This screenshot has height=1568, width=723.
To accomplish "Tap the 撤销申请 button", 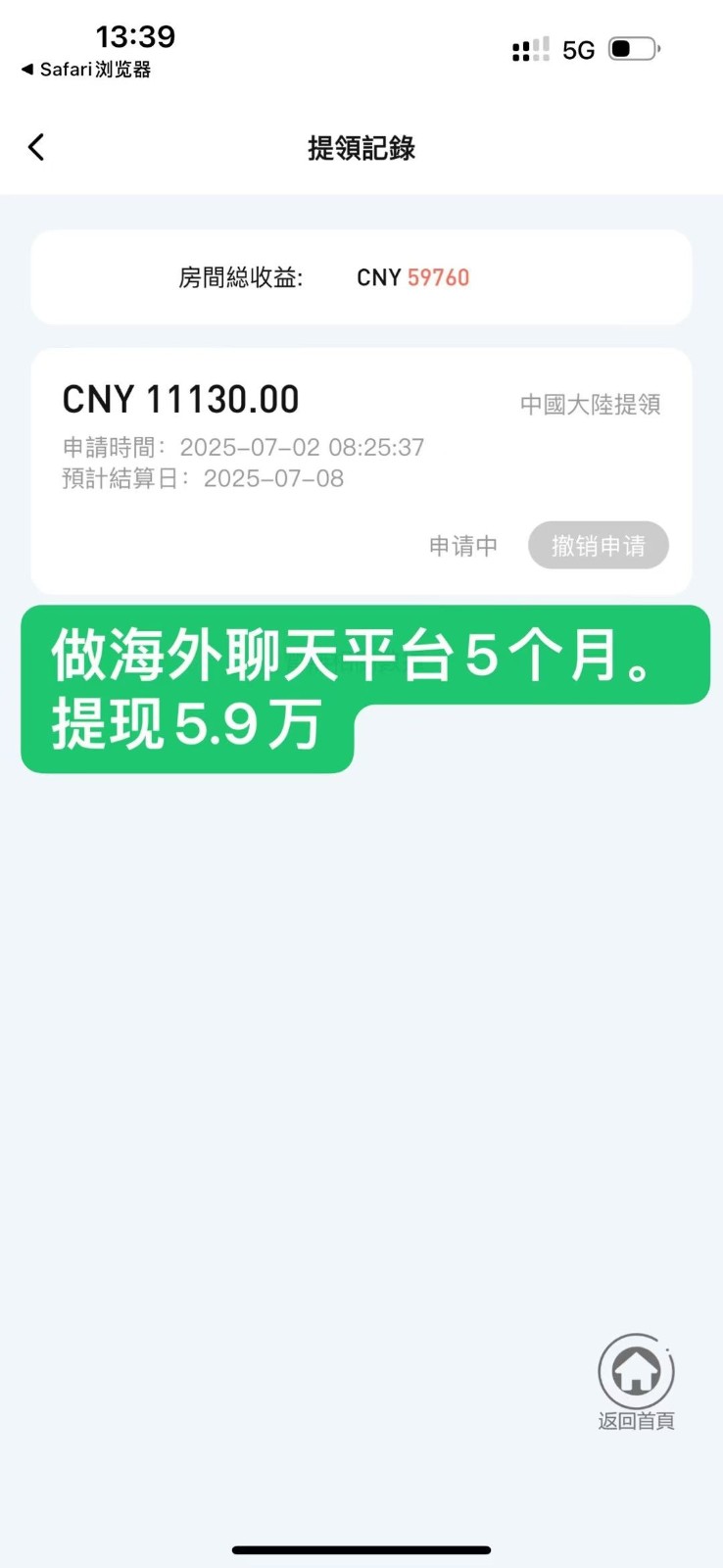I will (x=598, y=546).
